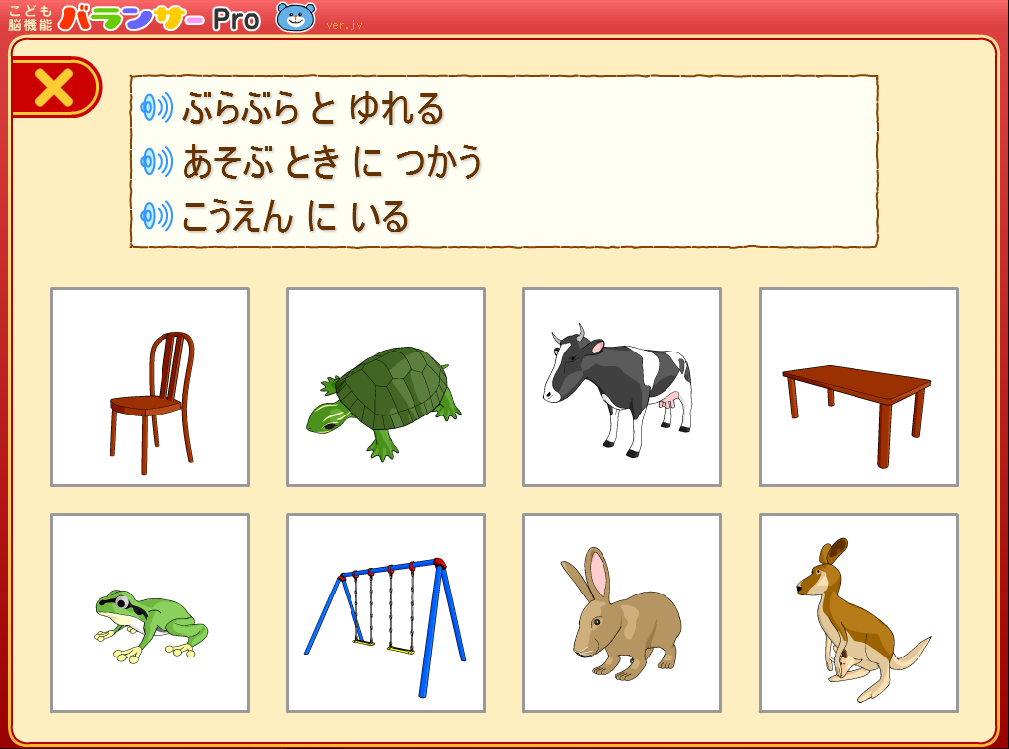This screenshot has width=1009, height=749.
Task: Select the table picture
Action: pos(858,387)
